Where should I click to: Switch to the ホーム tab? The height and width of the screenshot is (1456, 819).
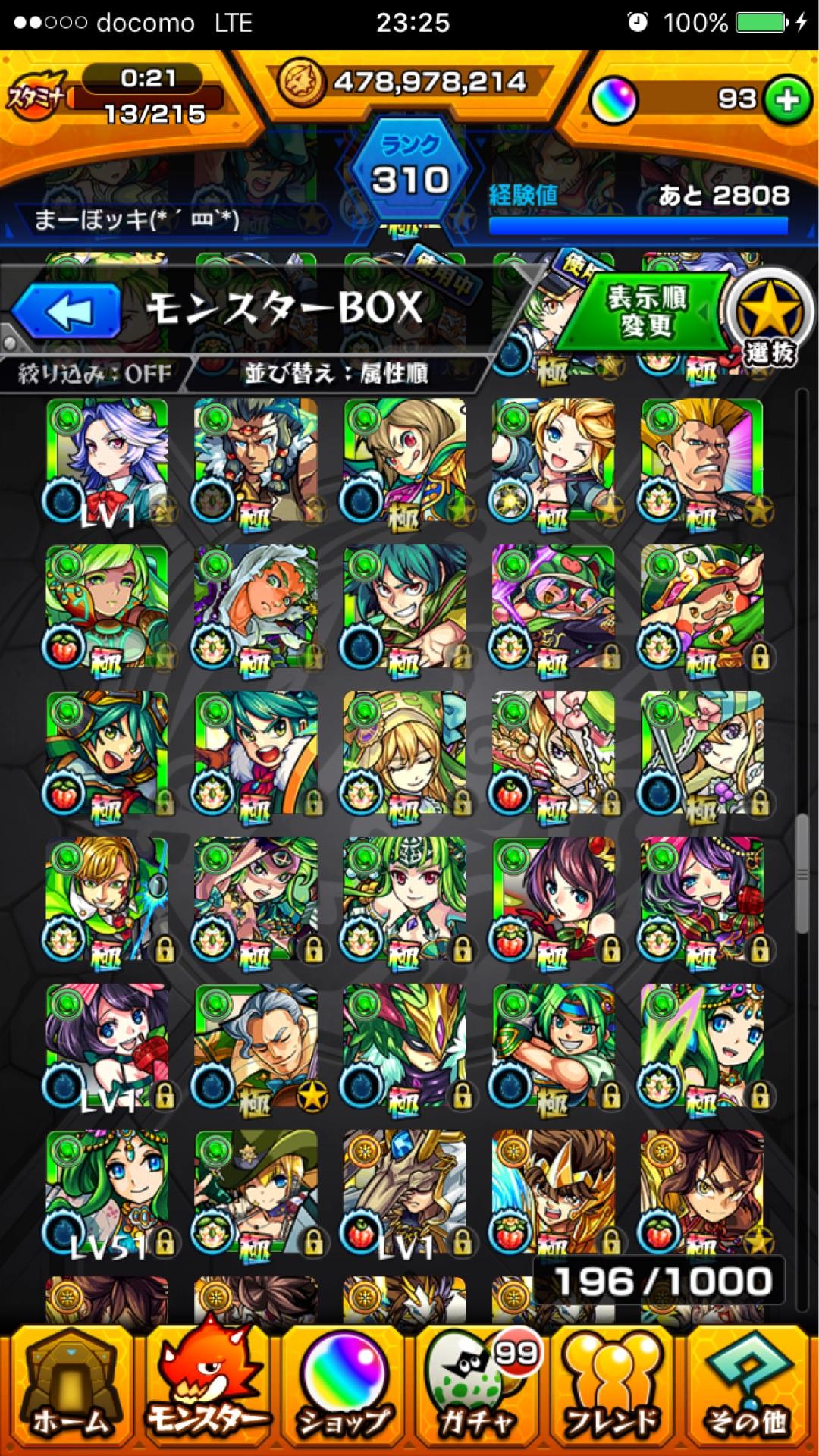pos(68,1394)
